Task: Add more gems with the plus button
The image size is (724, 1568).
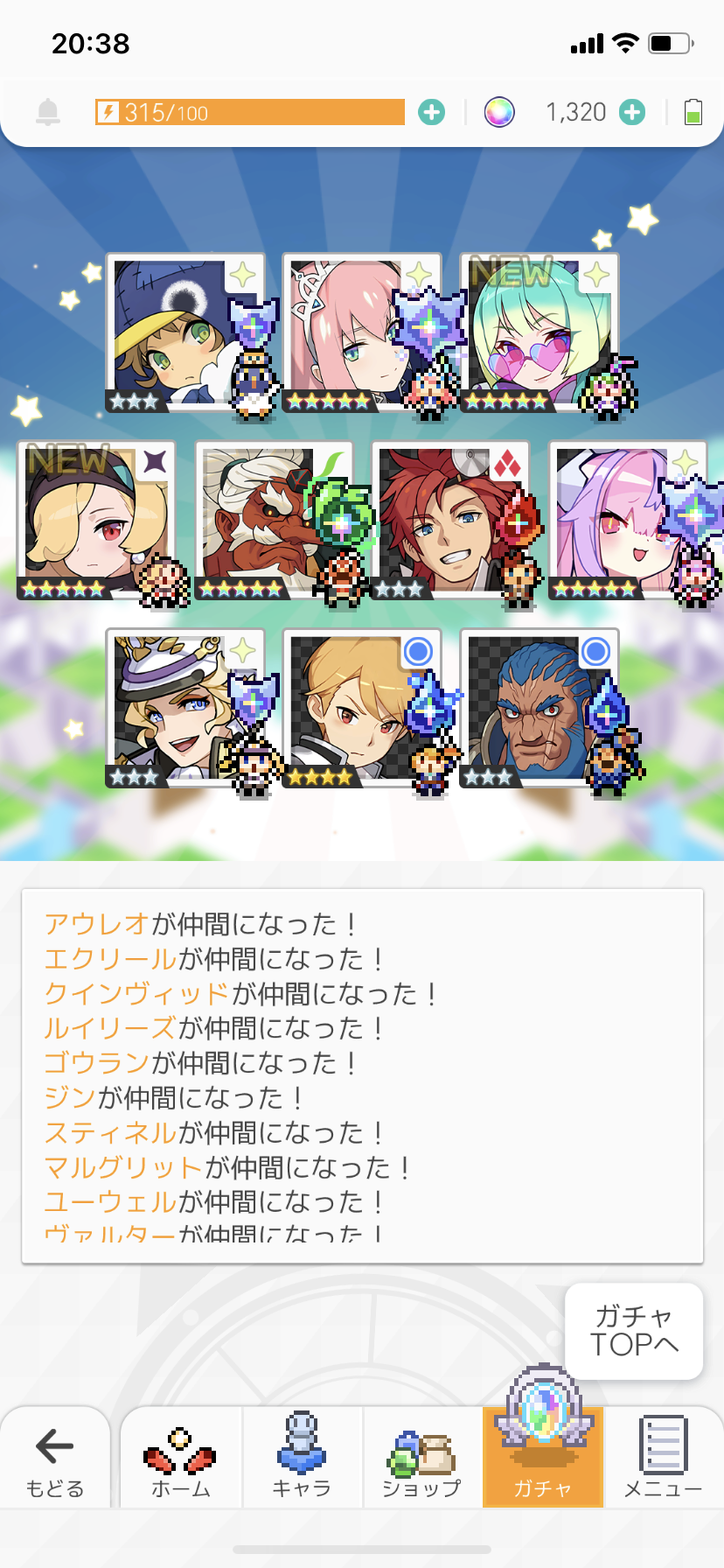Action: point(632,112)
